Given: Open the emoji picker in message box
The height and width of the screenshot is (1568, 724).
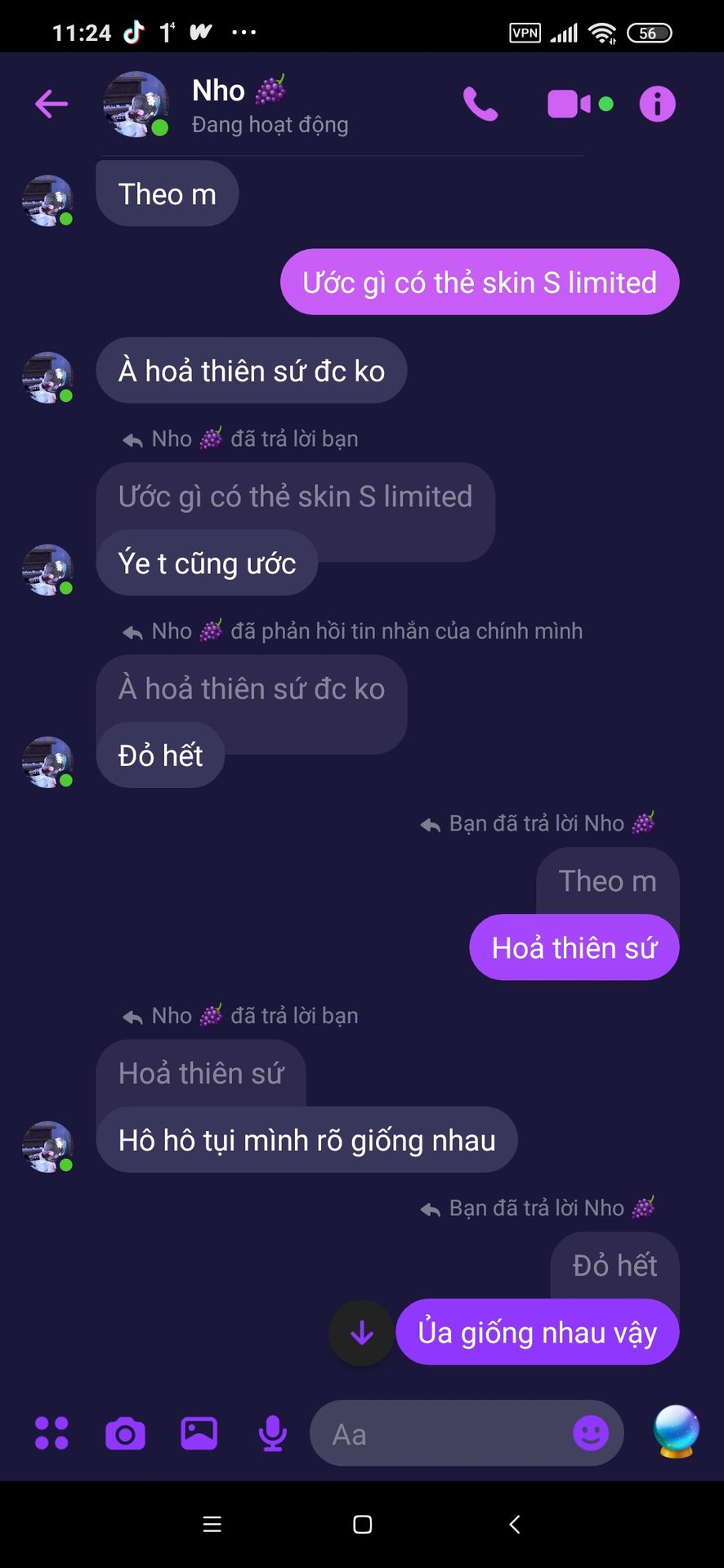Looking at the screenshot, I should click(590, 1432).
